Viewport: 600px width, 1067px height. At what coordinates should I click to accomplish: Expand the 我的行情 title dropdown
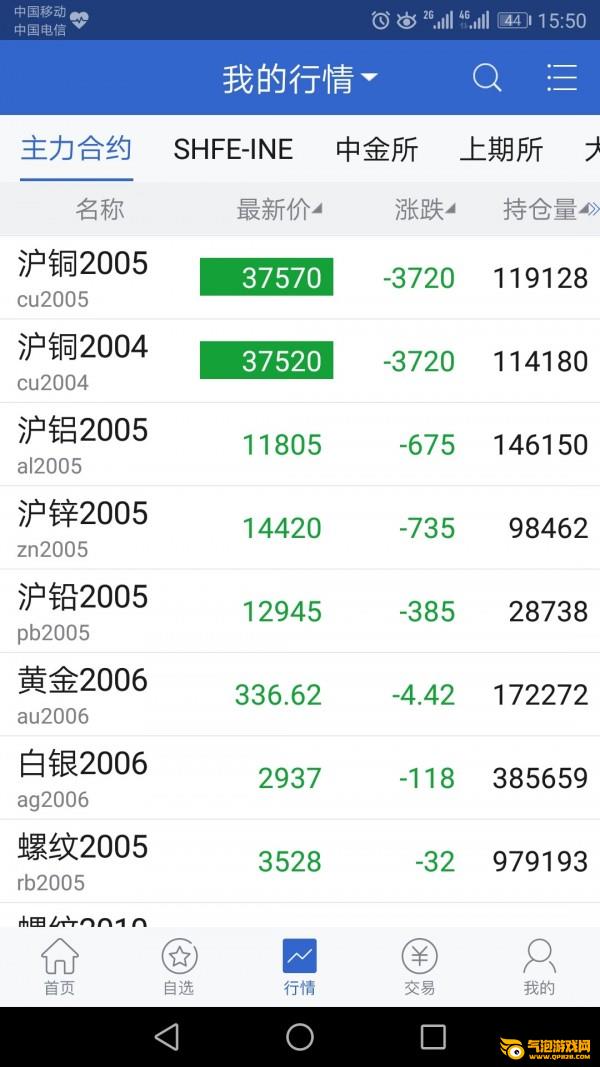[x=299, y=79]
